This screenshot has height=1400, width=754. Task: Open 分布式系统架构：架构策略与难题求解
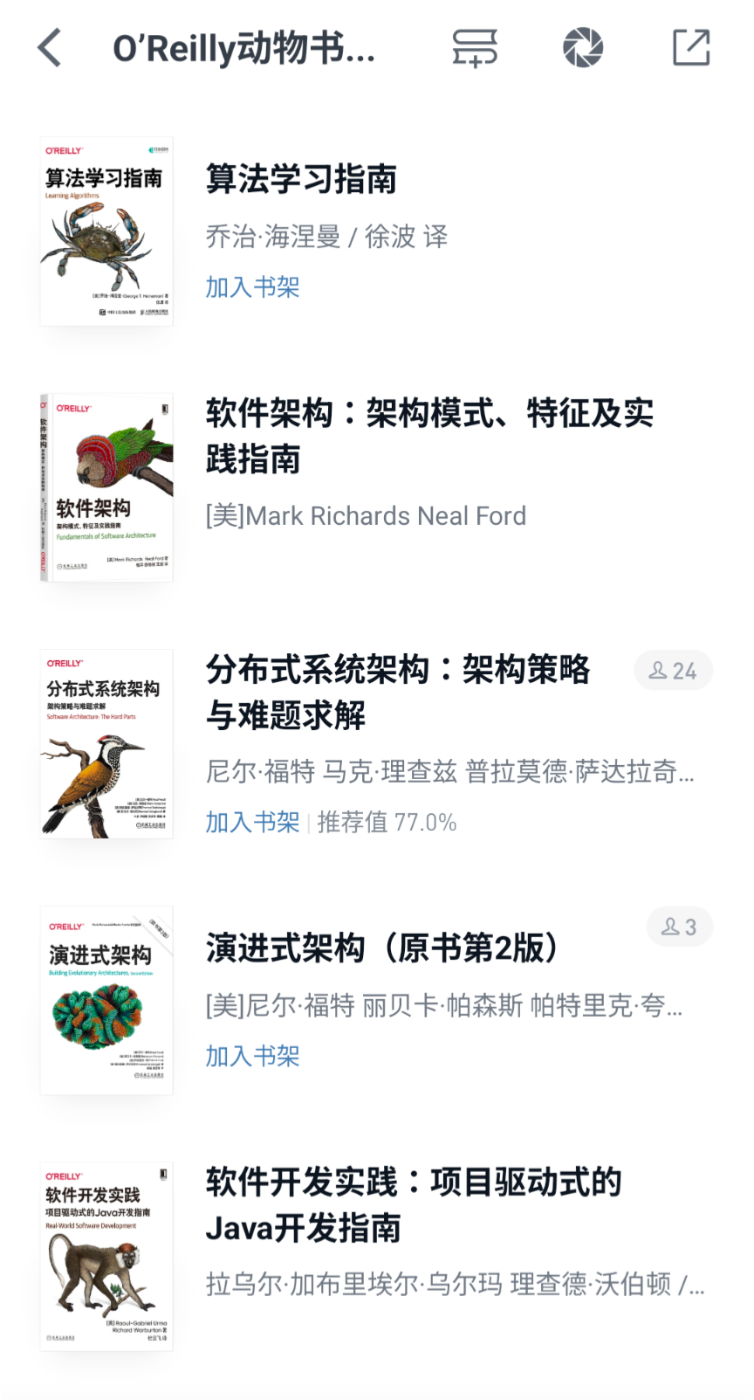398,692
